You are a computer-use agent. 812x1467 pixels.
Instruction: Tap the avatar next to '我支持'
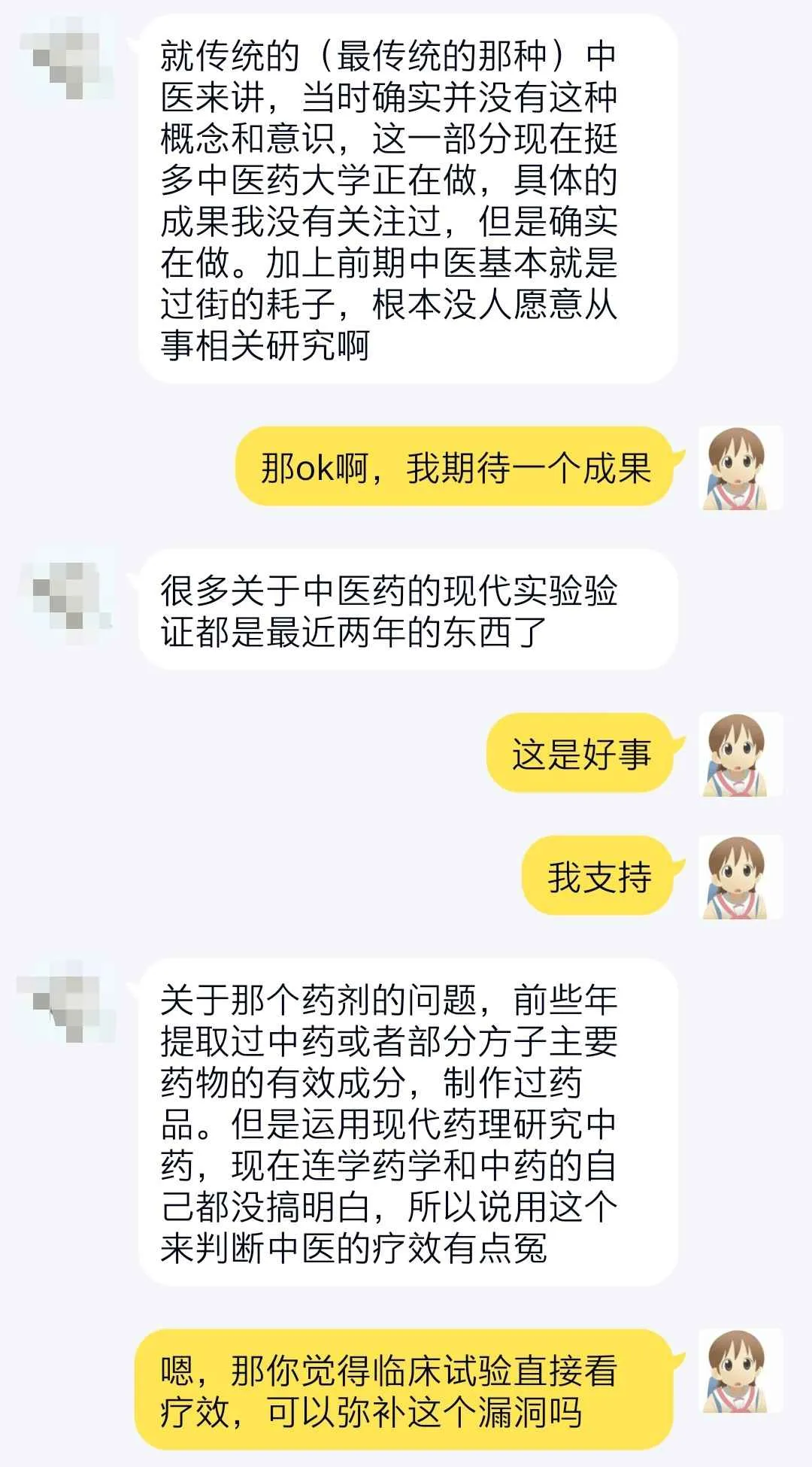click(741, 876)
